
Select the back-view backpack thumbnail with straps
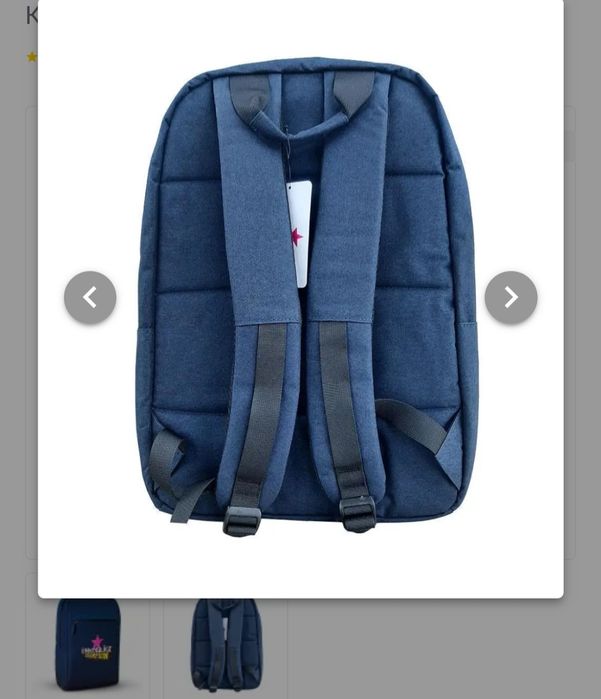pyautogui.click(x=225, y=643)
